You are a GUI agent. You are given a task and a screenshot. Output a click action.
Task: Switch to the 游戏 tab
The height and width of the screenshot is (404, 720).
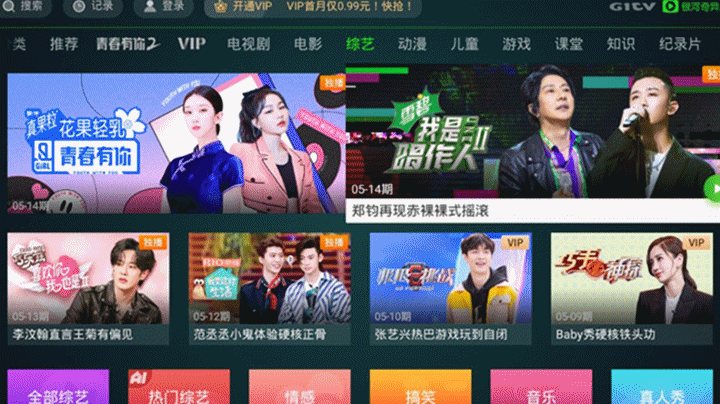(517, 44)
